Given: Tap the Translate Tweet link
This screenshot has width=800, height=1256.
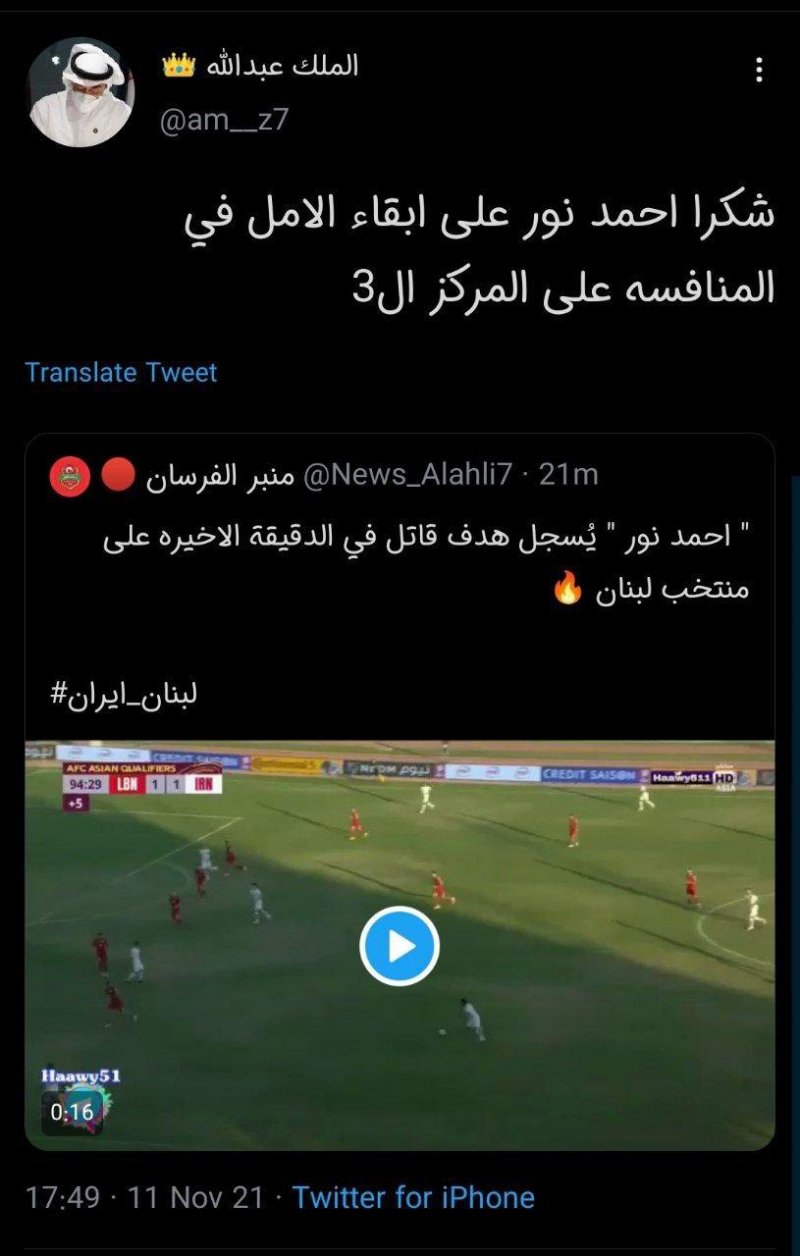Looking at the screenshot, I should coord(121,372).
